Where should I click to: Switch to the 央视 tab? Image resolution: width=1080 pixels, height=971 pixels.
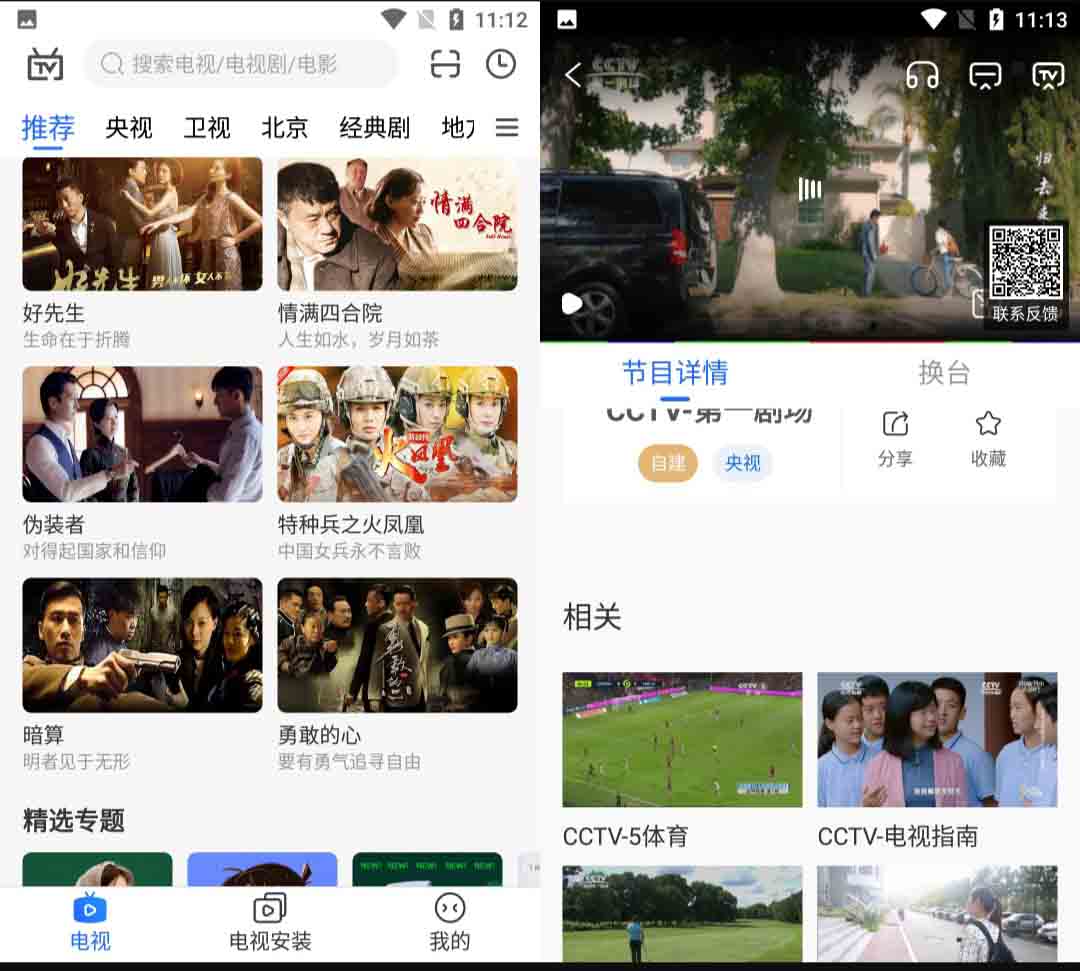click(129, 128)
